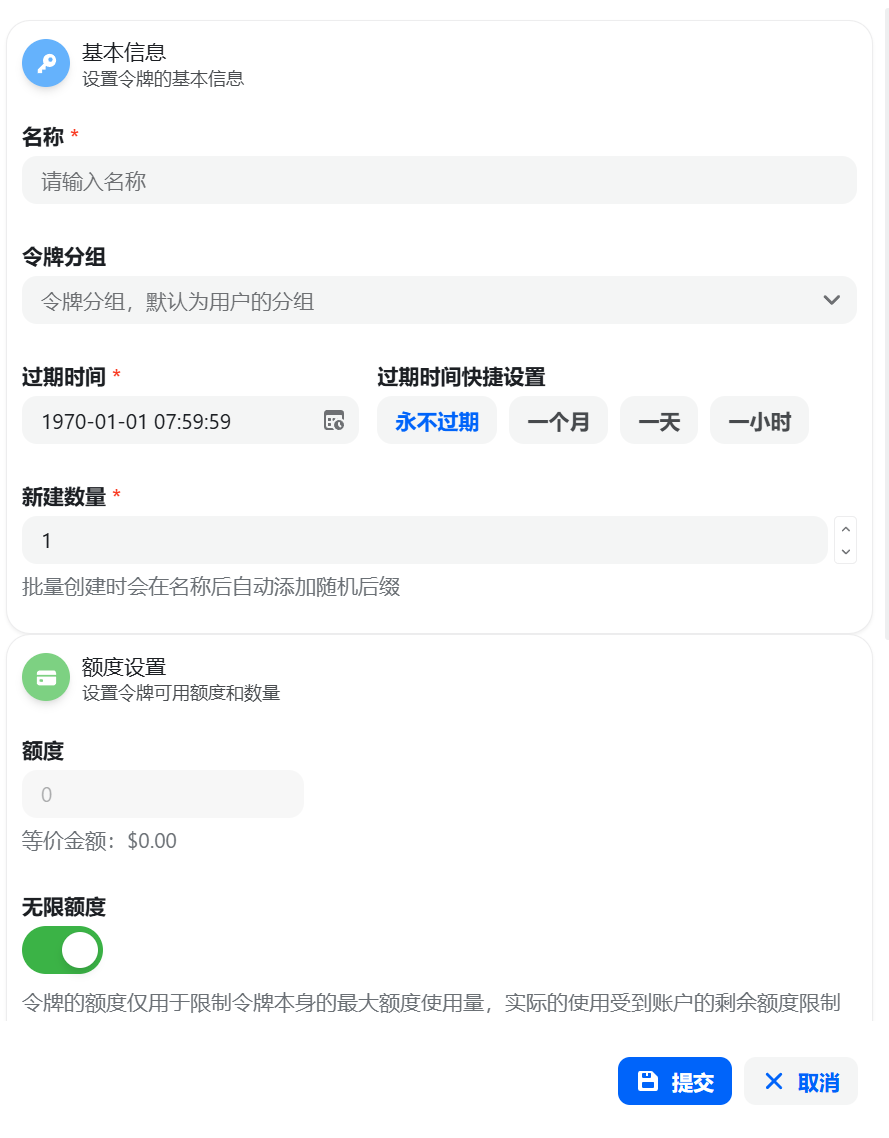Expand the token group selection list

[440, 299]
